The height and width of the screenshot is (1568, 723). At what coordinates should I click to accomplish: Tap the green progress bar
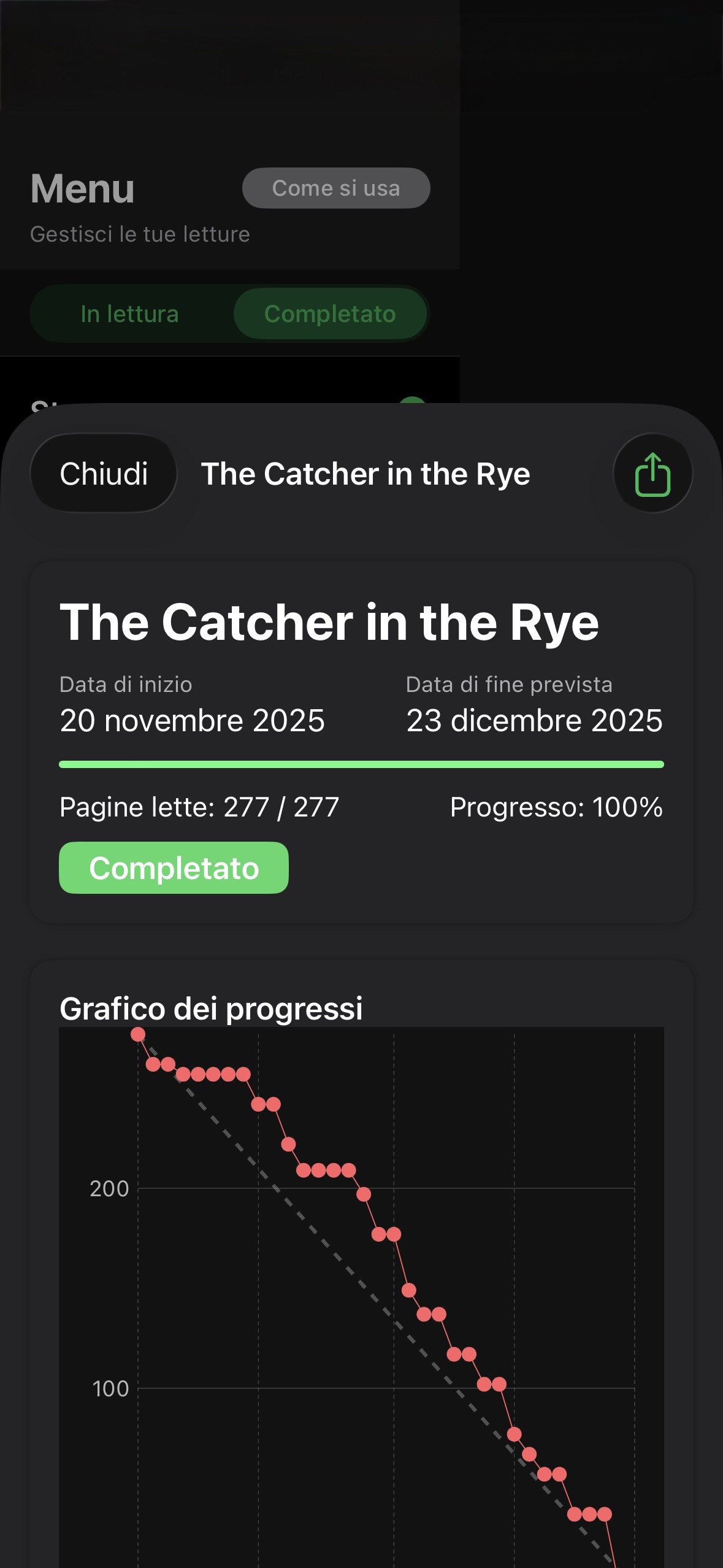pos(361,764)
